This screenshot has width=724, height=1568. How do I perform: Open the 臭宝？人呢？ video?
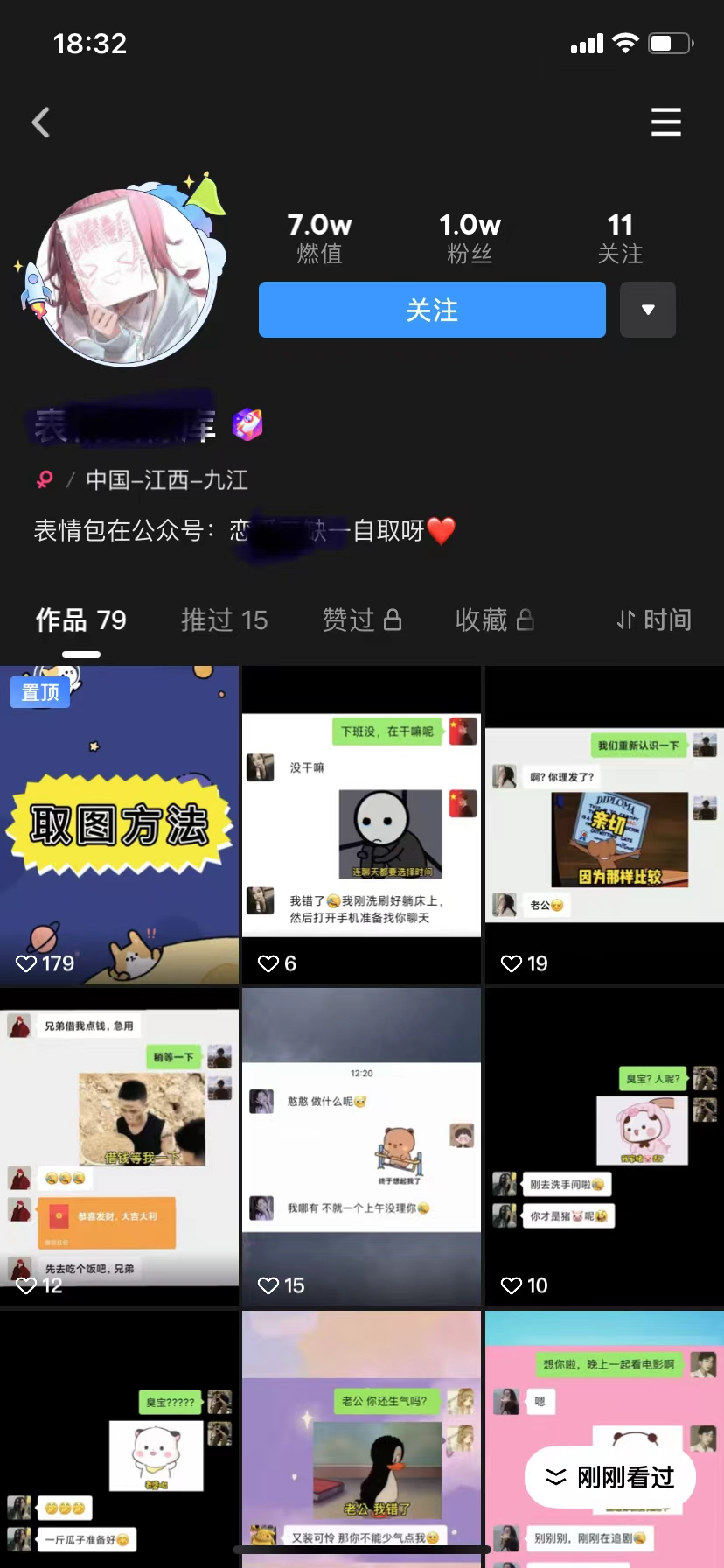coord(604,1147)
